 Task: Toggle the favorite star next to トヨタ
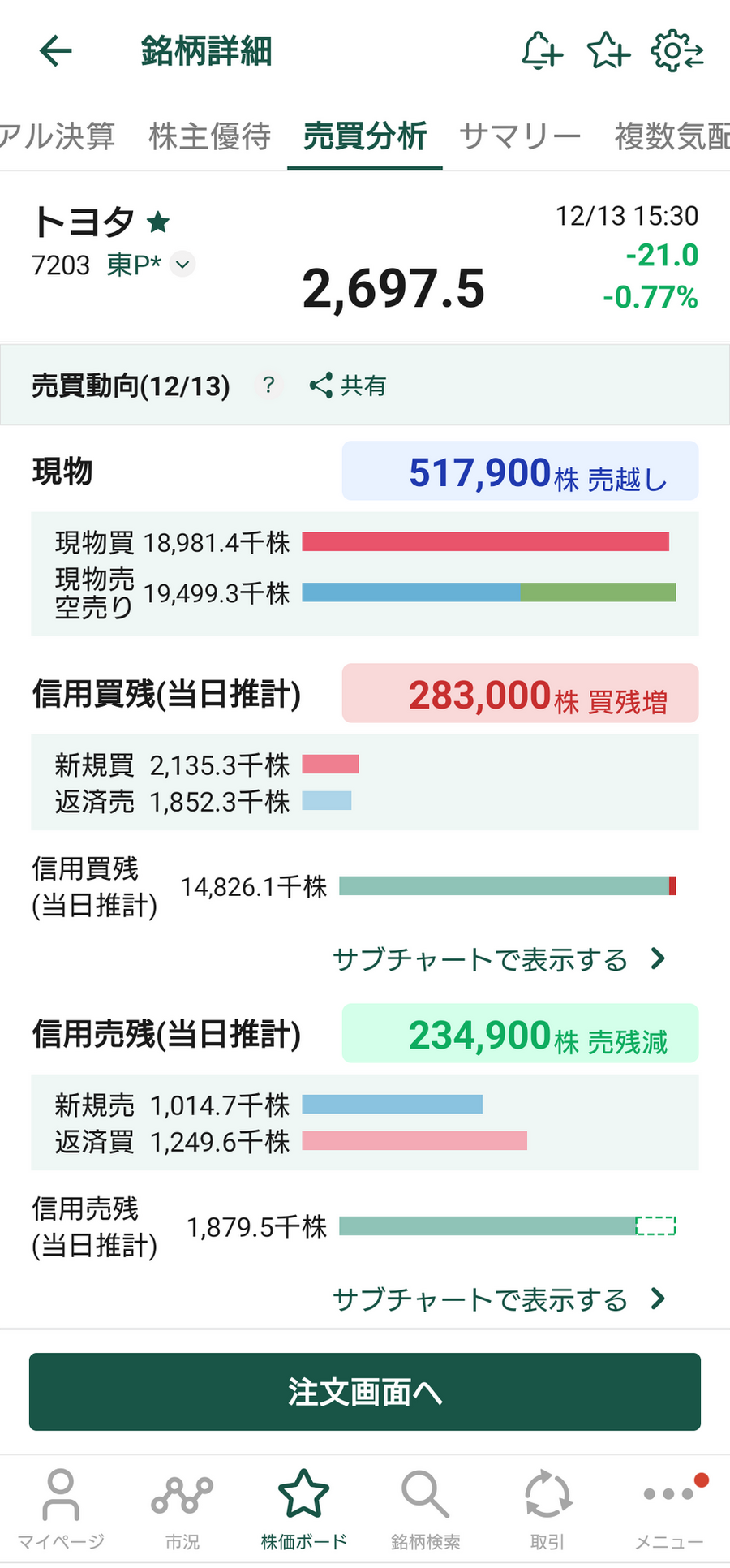(159, 221)
